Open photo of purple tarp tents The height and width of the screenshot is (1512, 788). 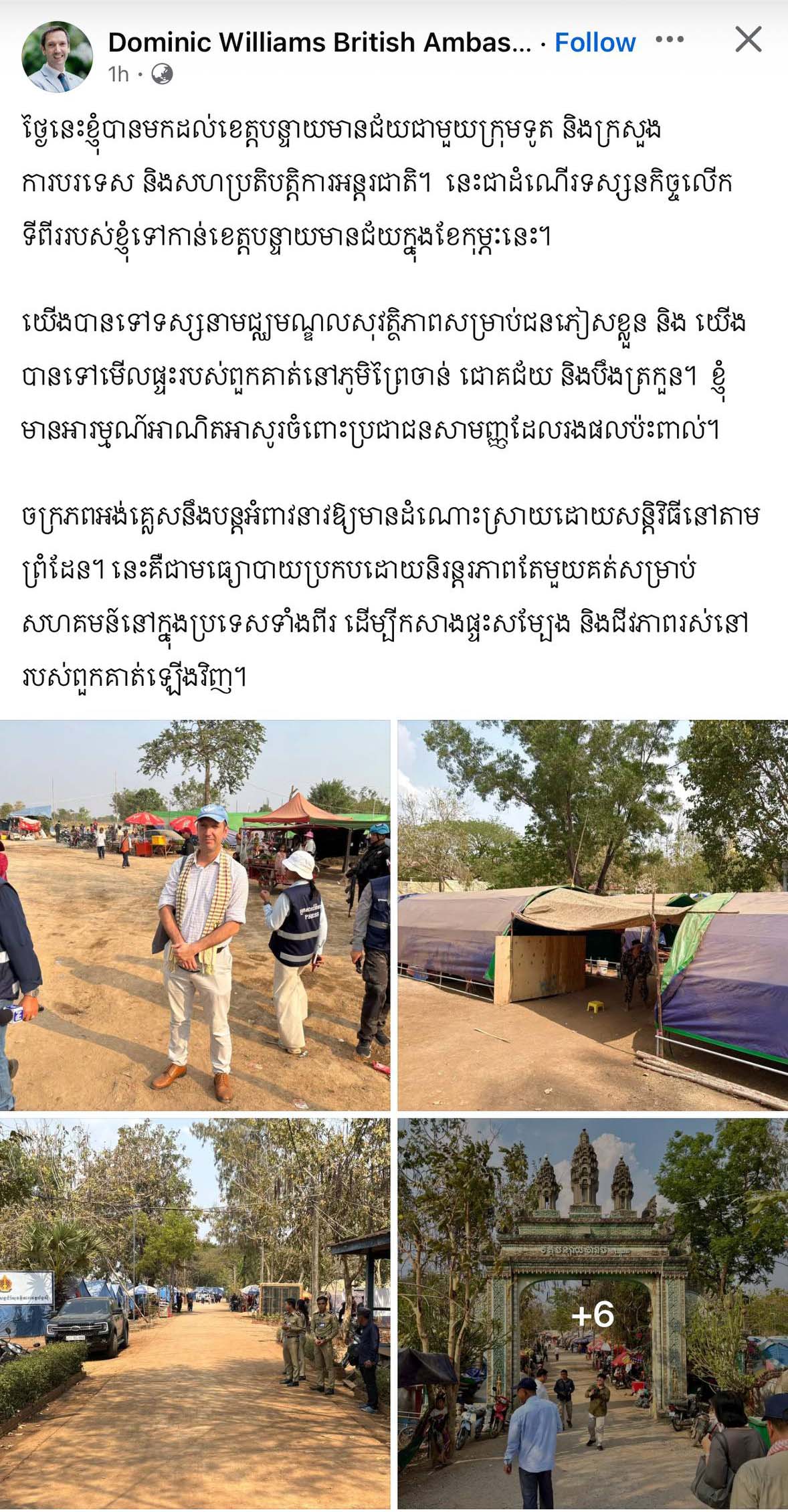(593, 915)
